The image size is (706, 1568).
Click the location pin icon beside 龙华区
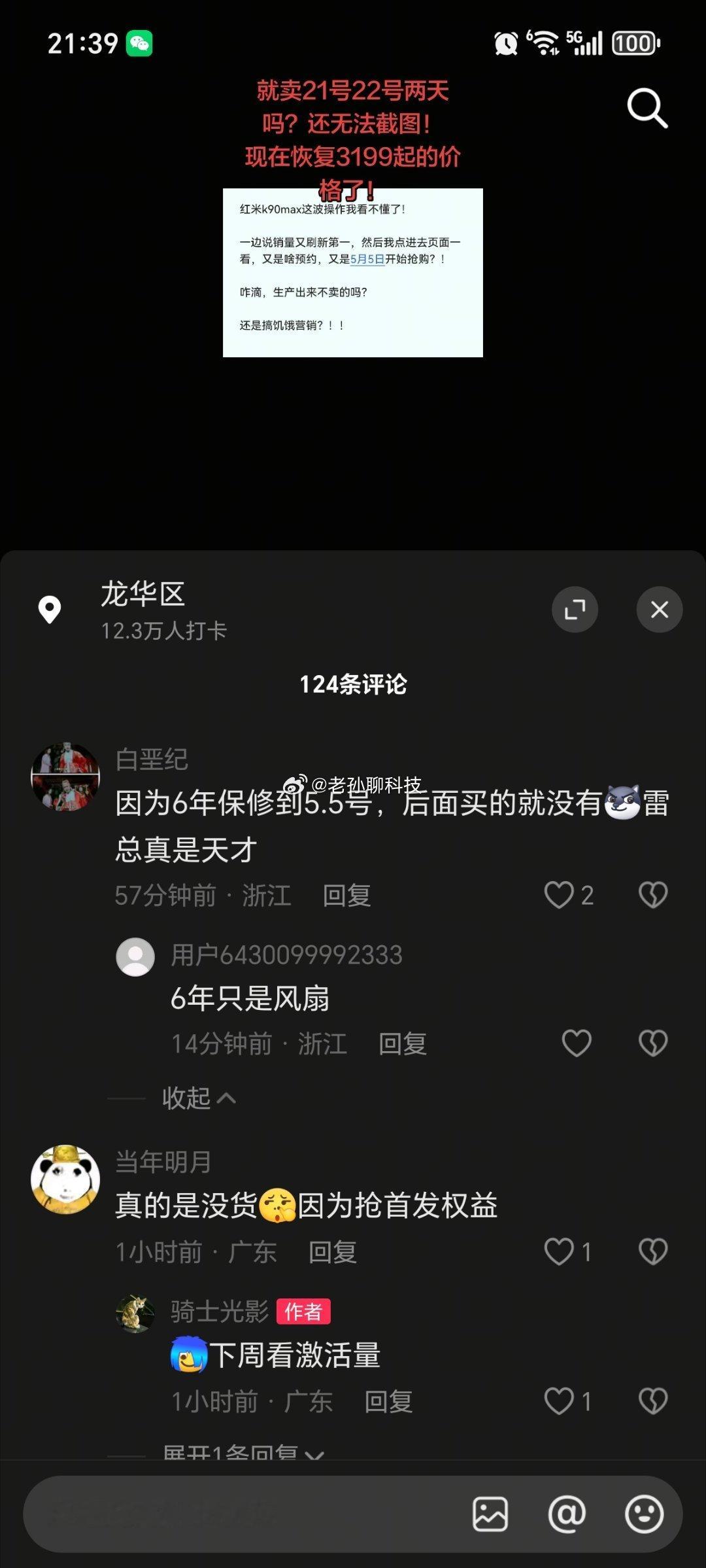pos(50,609)
